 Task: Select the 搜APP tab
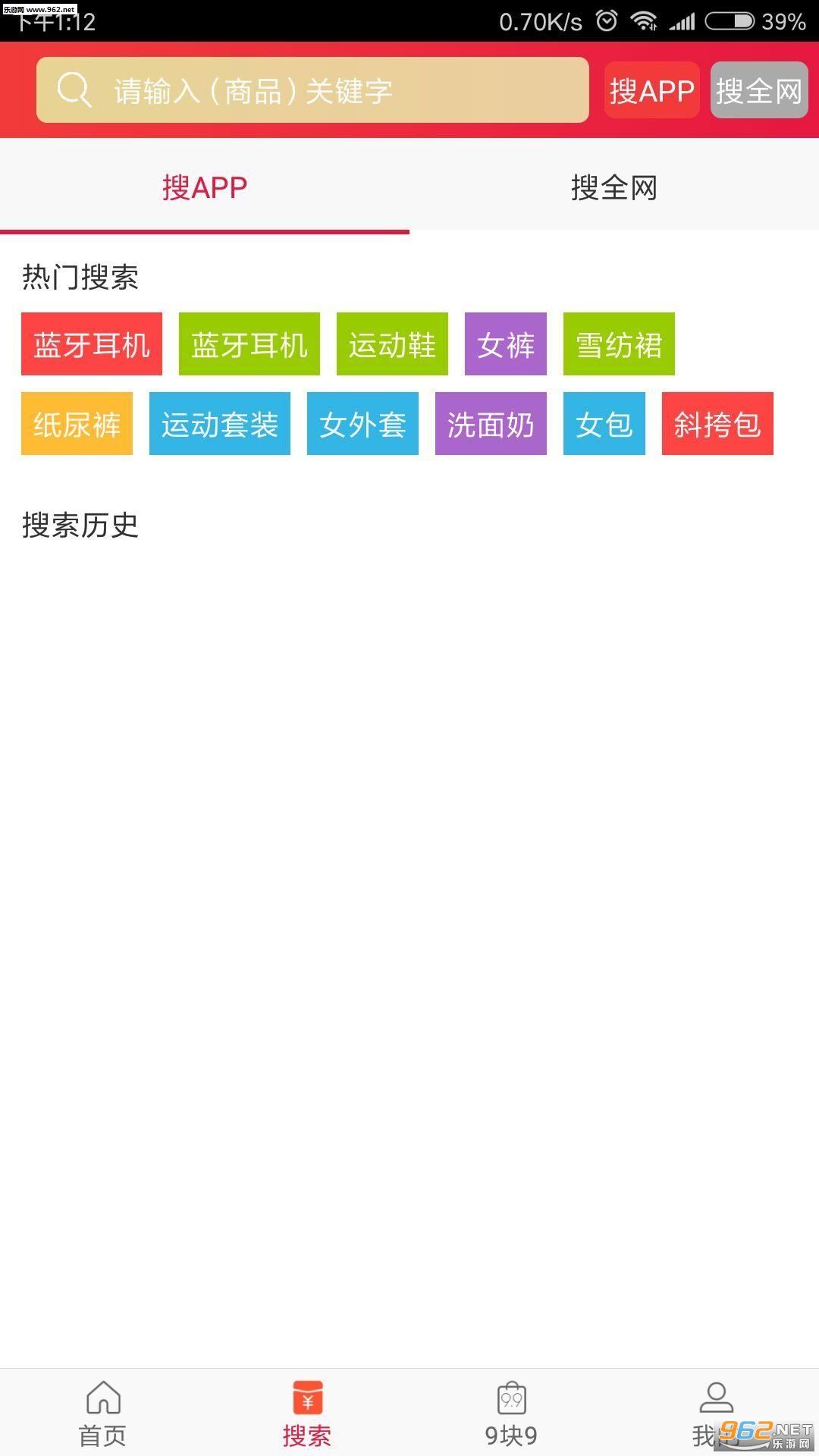click(x=205, y=187)
